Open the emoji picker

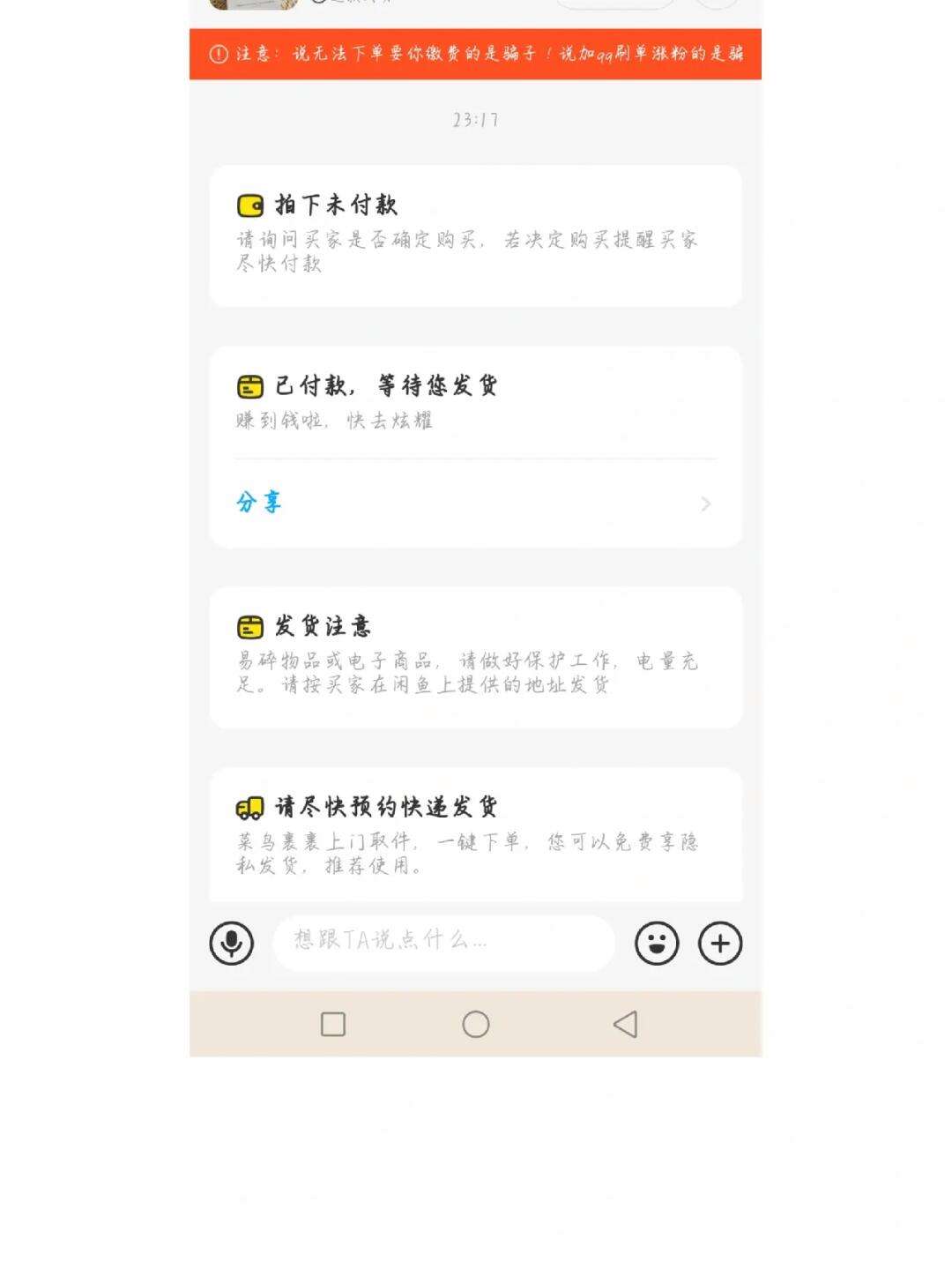pos(657,943)
